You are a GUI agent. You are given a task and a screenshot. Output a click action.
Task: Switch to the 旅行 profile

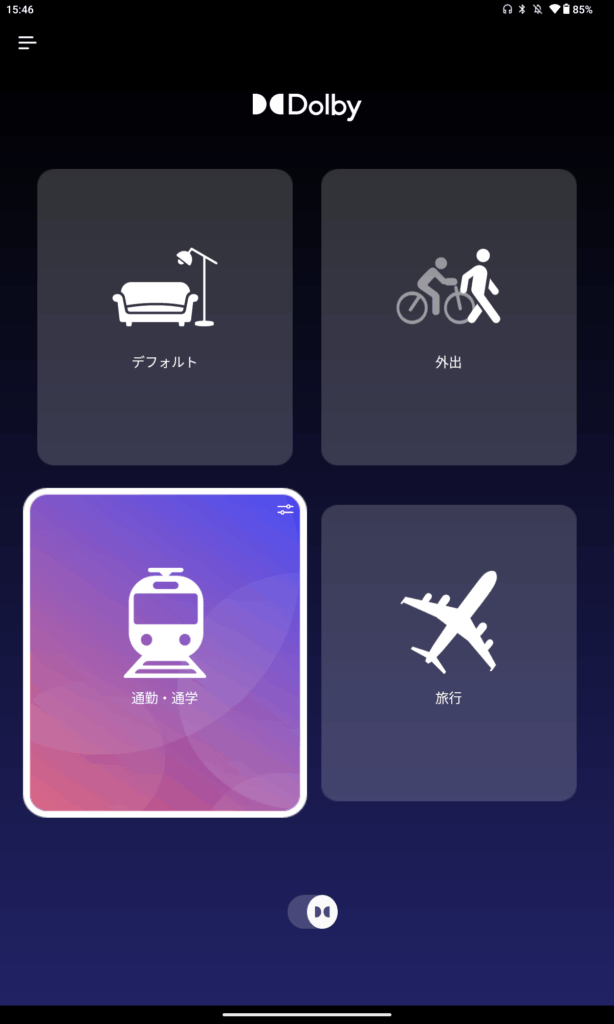pyautogui.click(x=448, y=653)
